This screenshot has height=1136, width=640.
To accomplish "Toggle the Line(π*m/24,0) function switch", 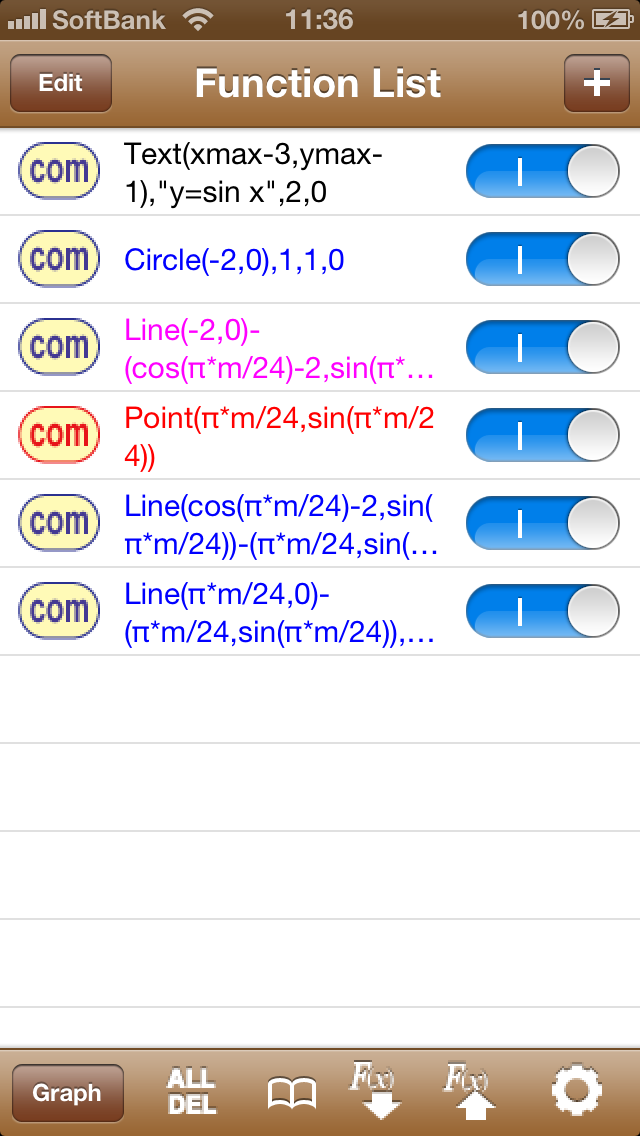I will (542, 611).
